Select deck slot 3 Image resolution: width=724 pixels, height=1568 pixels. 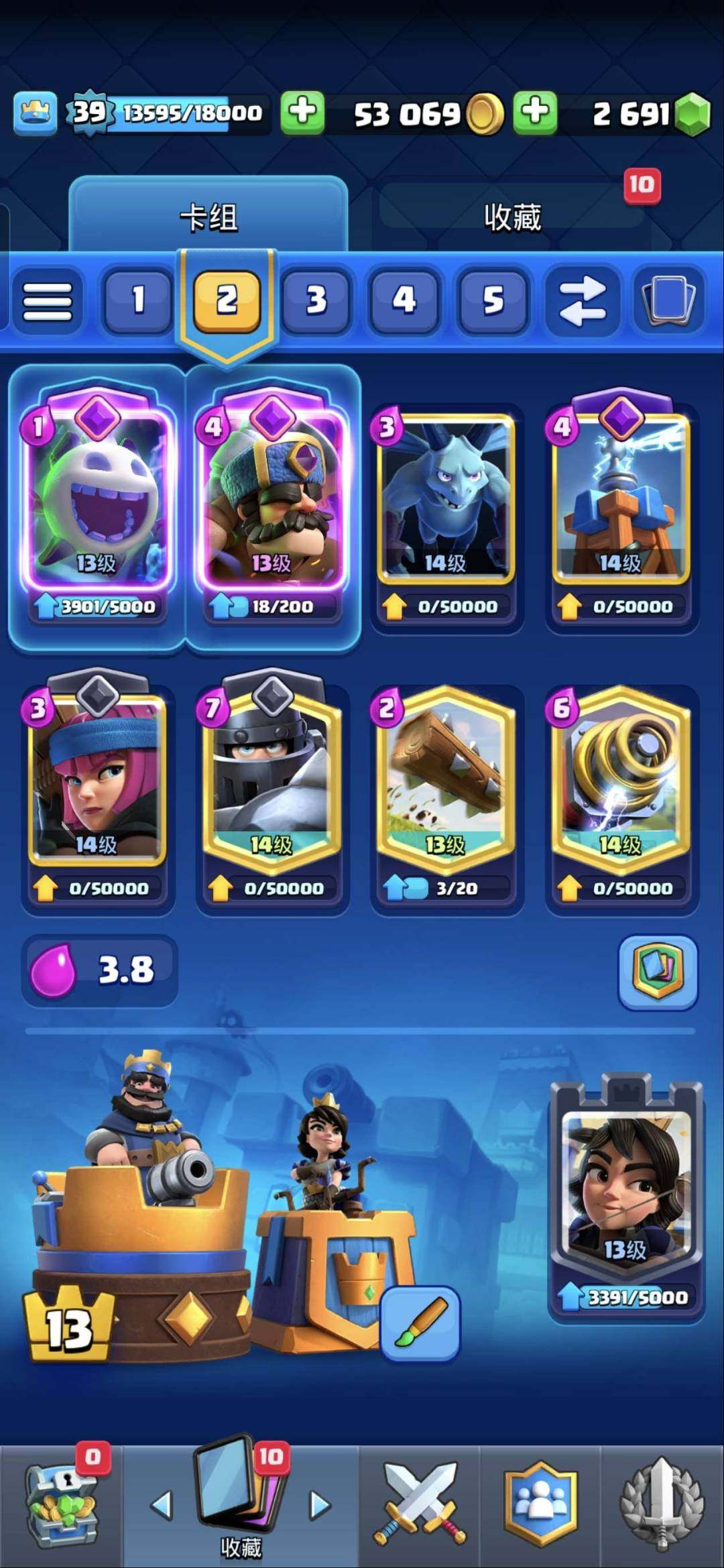[316, 300]
